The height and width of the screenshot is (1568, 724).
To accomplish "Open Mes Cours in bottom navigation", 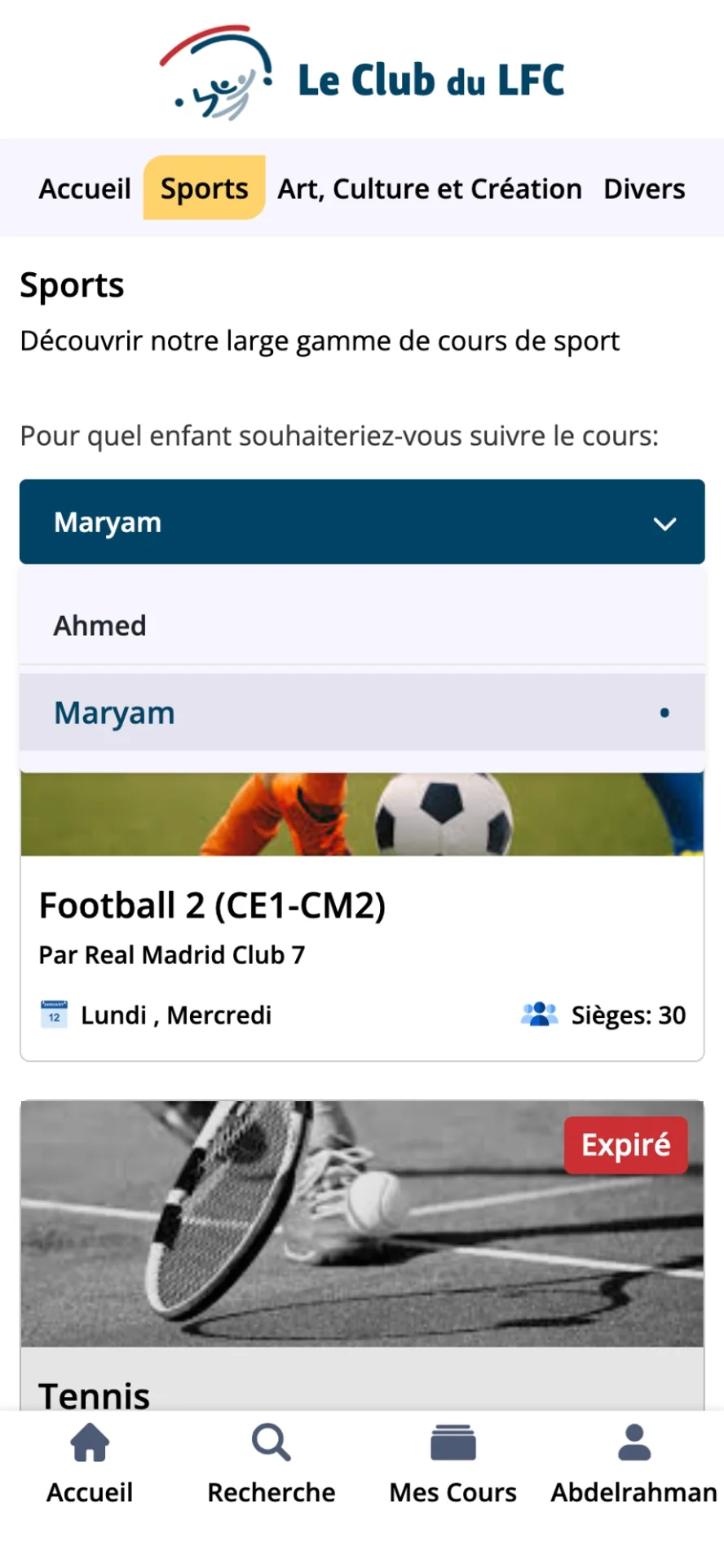I will pyautogui.click(x=452, y=1464).
